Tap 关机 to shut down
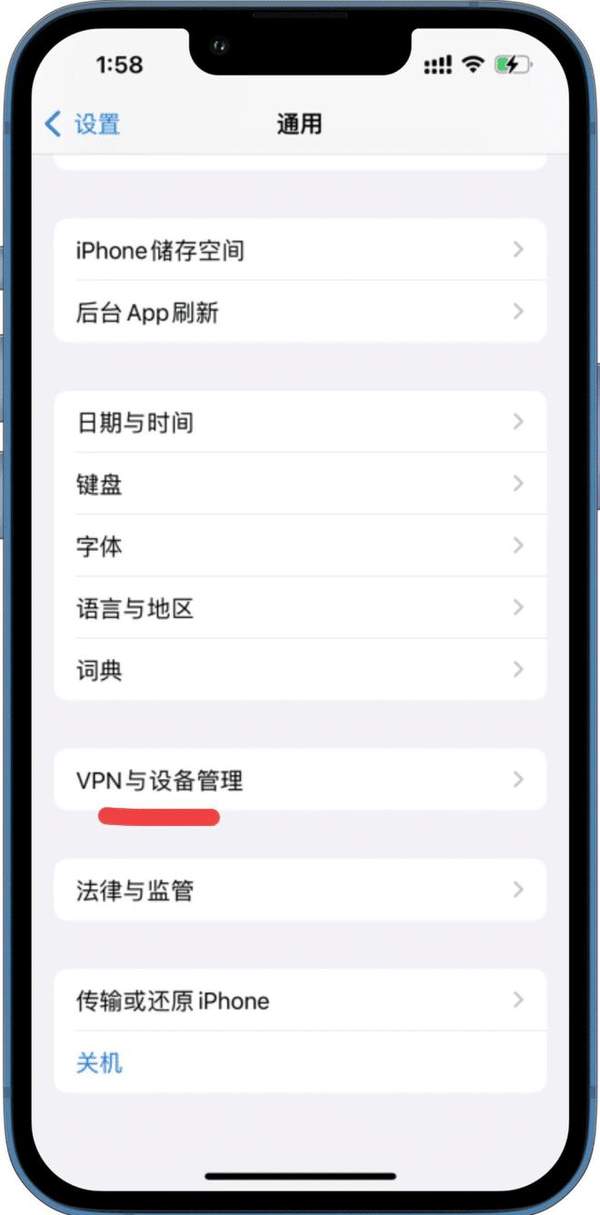Screen dimensions: 600x1215 tap(100, 1061)
